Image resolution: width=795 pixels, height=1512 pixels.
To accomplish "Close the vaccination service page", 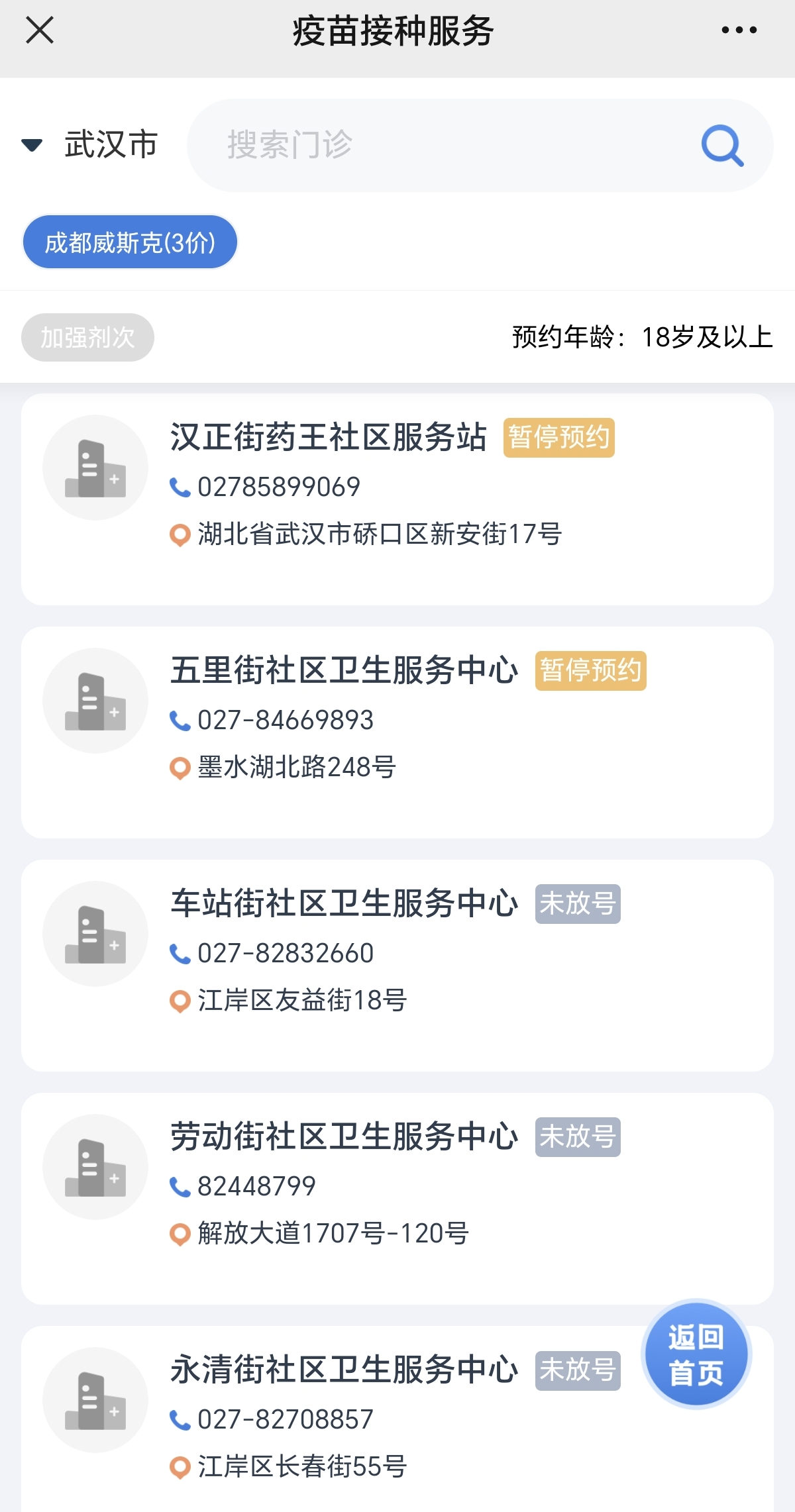I will coord(40,30).
